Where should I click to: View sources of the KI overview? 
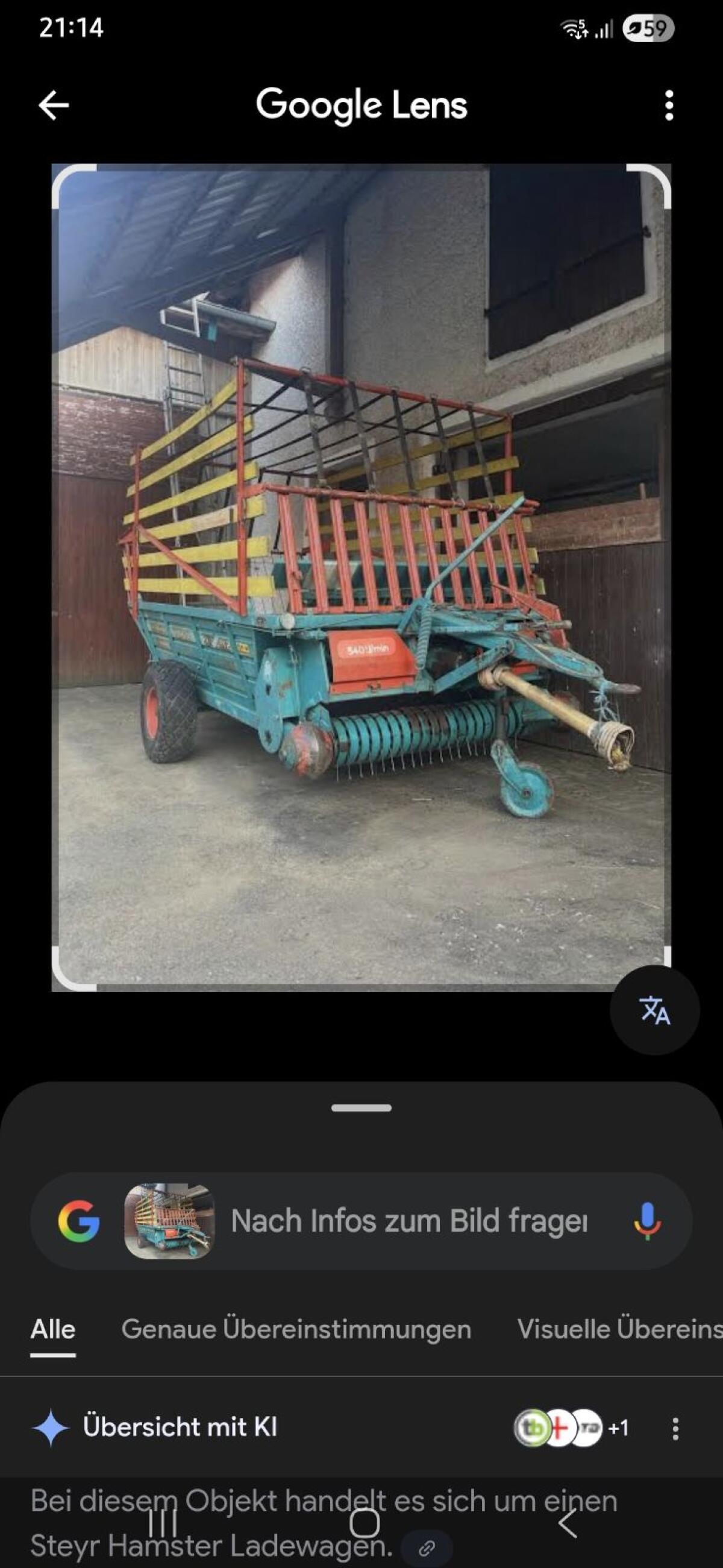click(x=571, y=1428)
